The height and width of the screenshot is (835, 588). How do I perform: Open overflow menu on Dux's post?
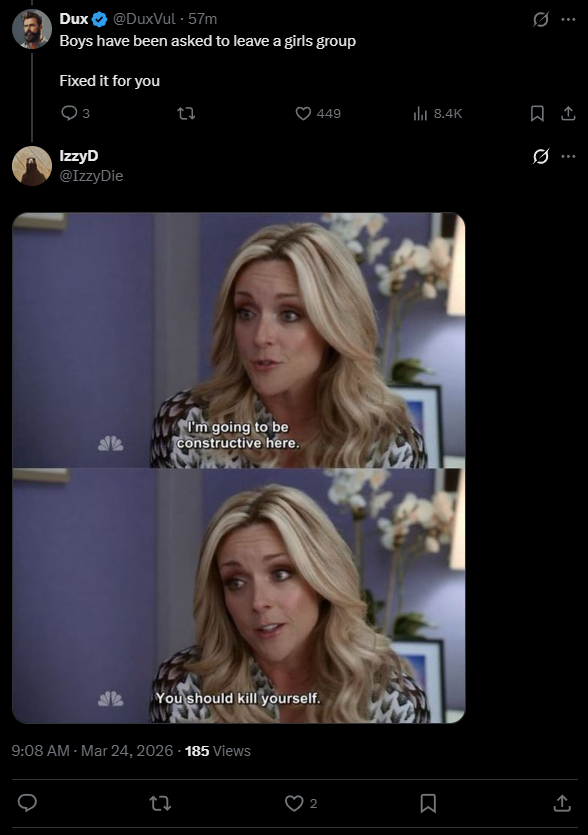(568, 19)
